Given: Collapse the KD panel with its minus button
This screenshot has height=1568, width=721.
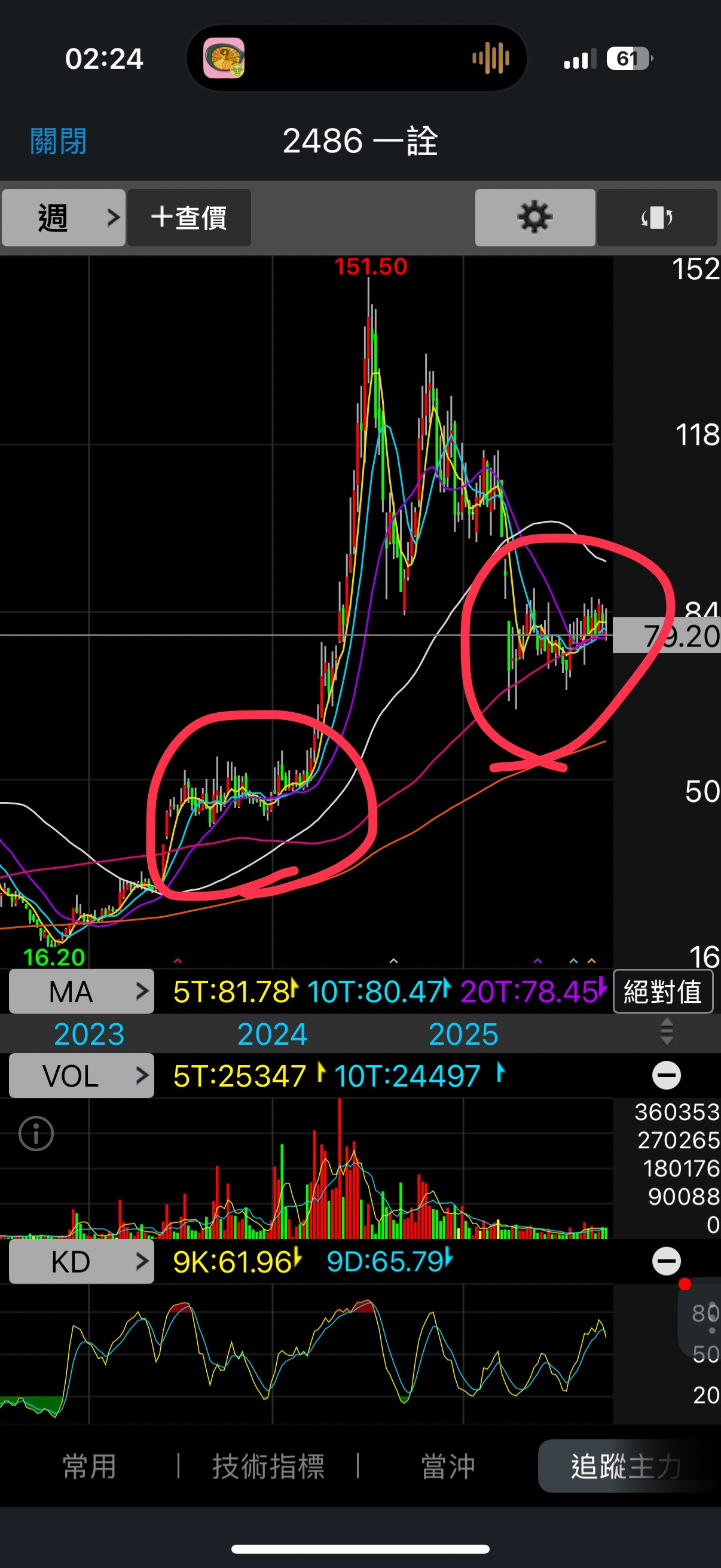Looking at the screenshot, I should pyautogui.click(x=666, y=1261).
